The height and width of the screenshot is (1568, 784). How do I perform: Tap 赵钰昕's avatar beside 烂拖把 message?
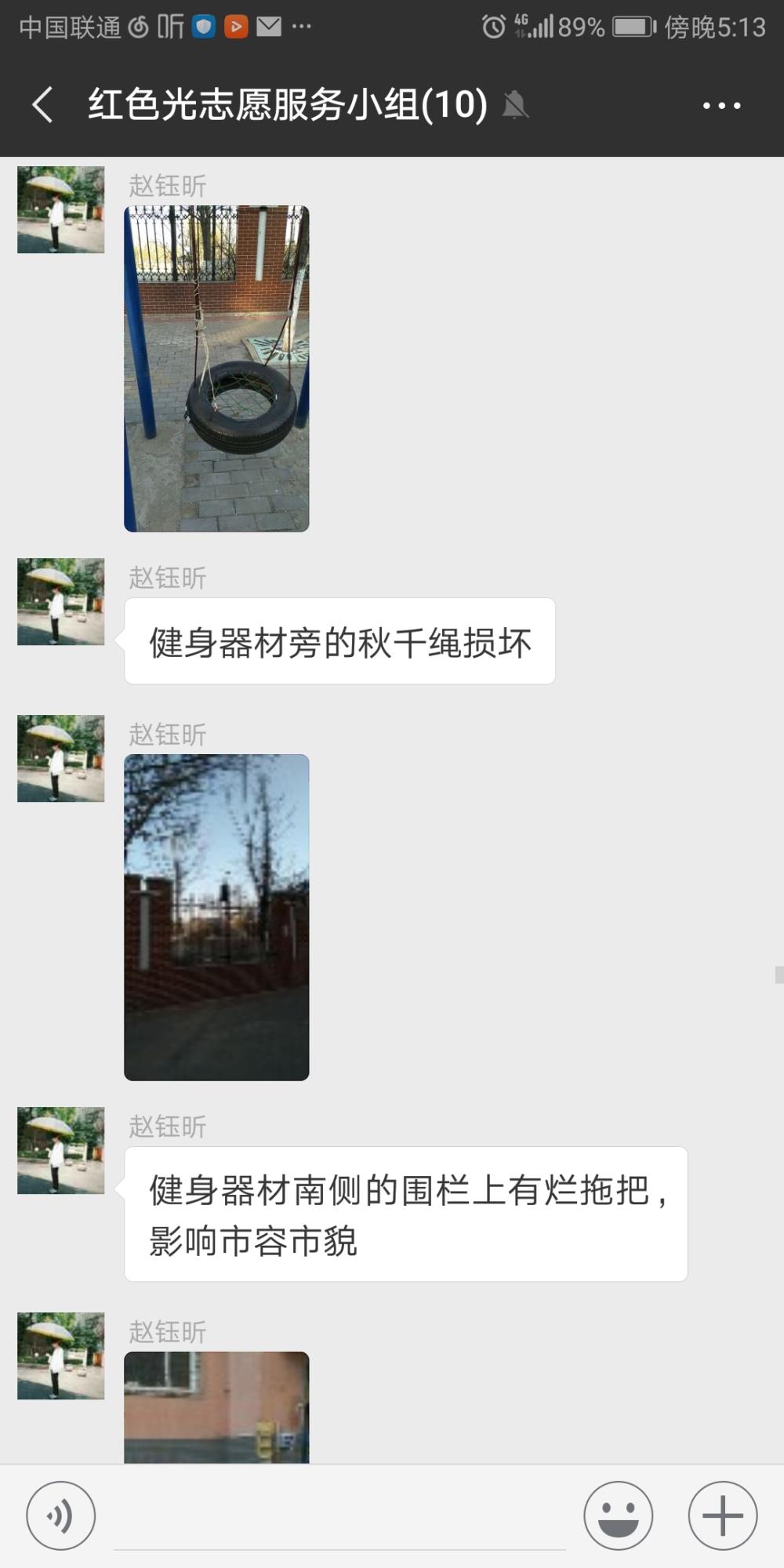pos(61,1150)
